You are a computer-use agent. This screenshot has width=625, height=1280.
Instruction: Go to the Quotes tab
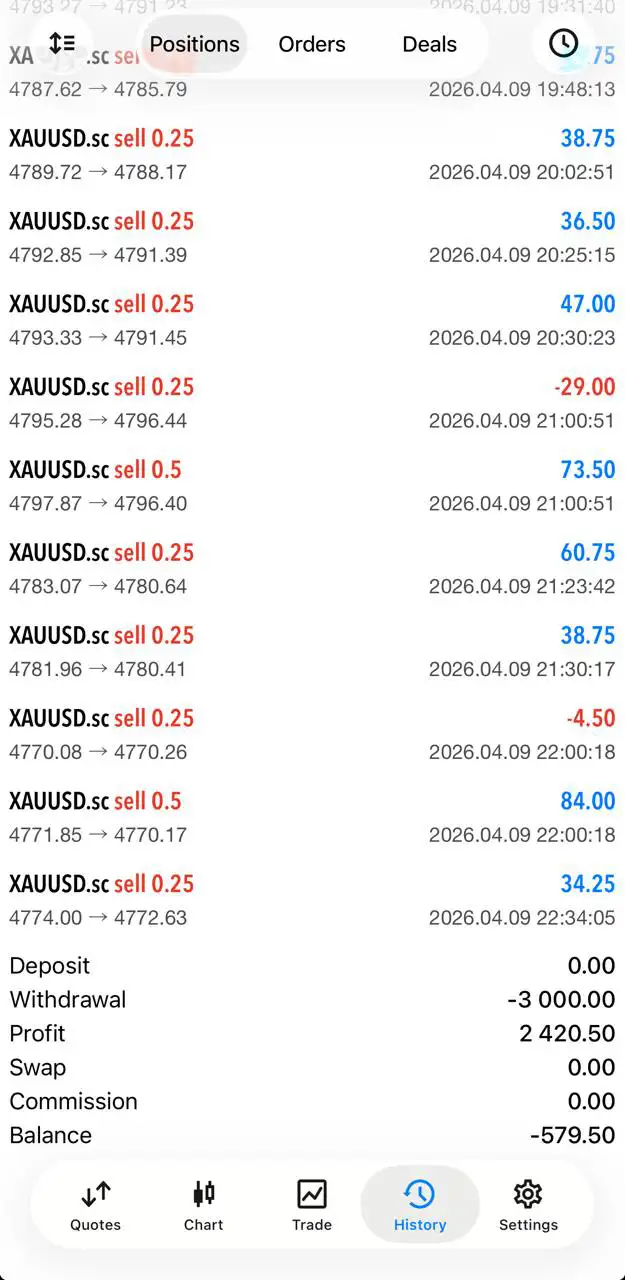point(96,1205)
